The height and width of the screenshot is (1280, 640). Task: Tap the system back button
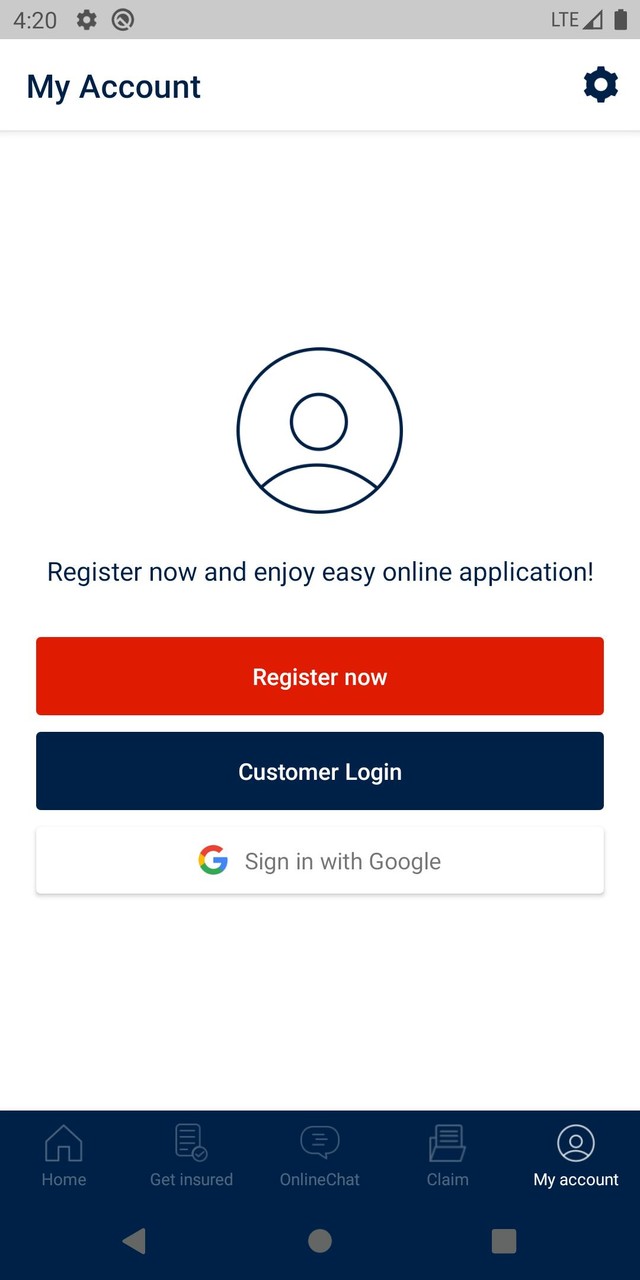pyautogui.click(x=134, y=1241)
